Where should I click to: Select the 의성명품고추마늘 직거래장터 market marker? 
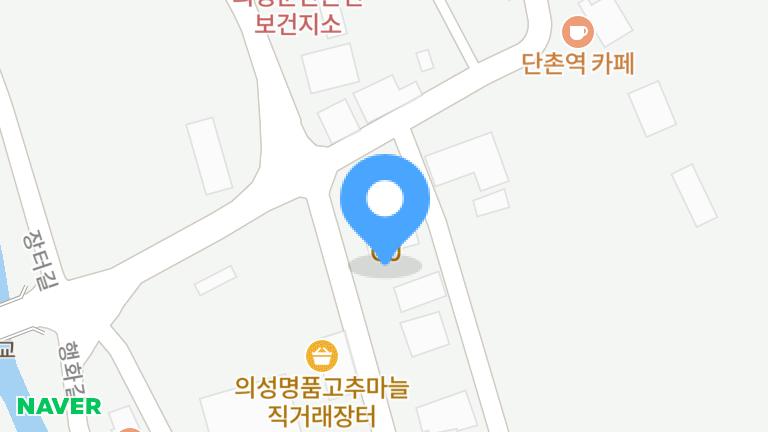click(x=322, y=354)
